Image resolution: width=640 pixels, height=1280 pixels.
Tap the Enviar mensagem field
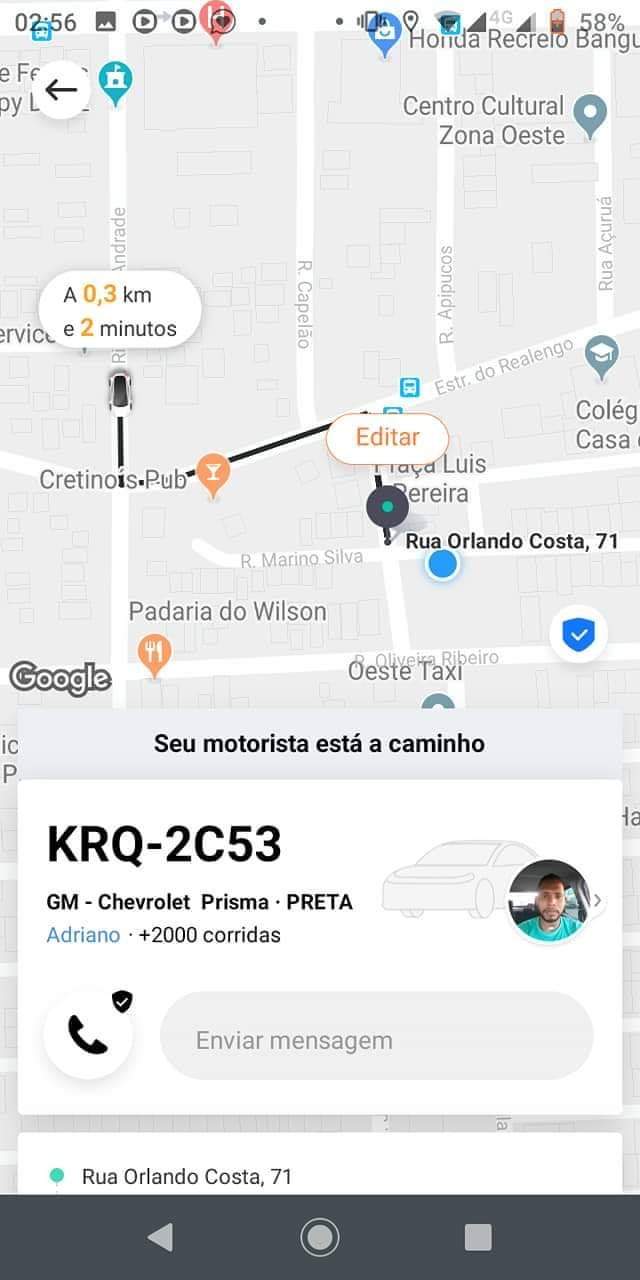point(376,1040)
